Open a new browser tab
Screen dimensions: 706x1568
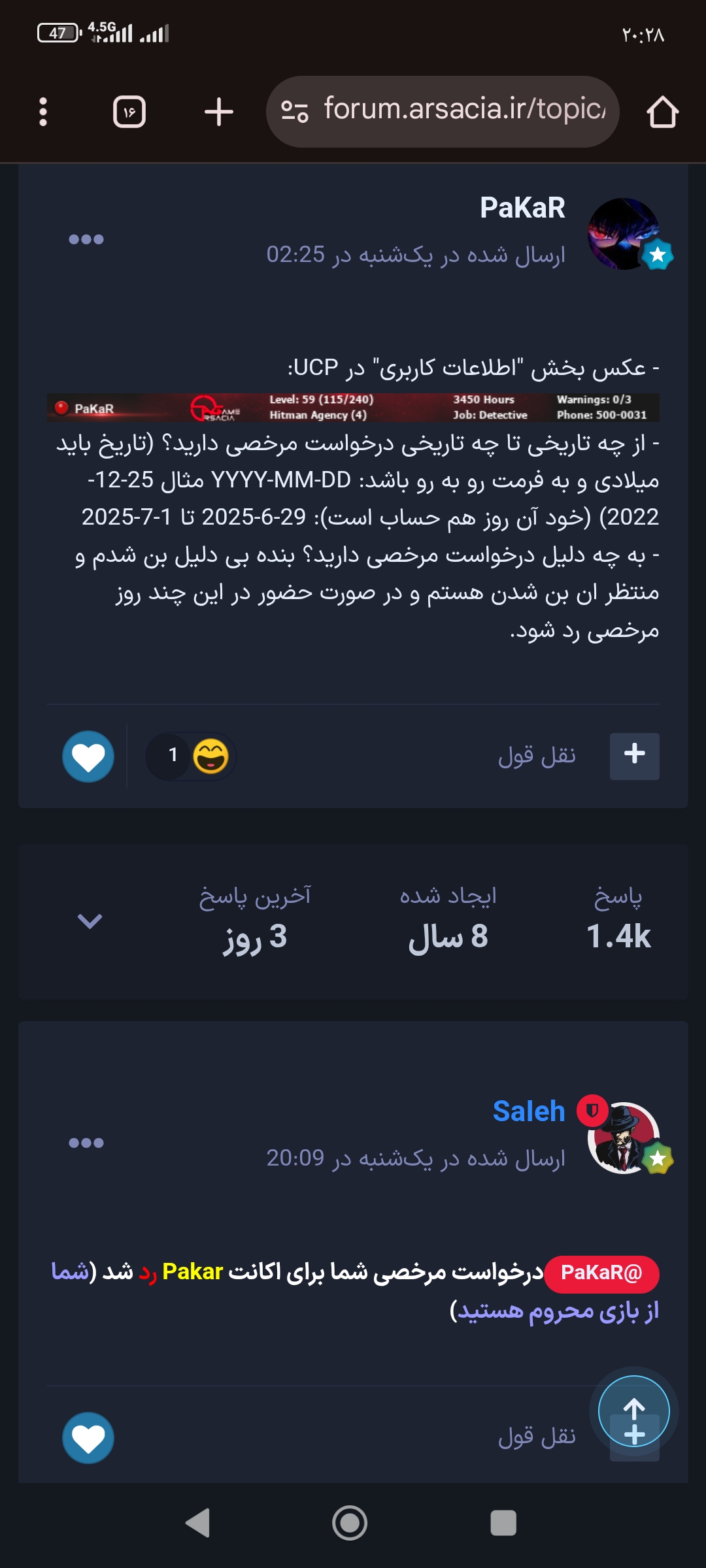(x=219, y=112)
